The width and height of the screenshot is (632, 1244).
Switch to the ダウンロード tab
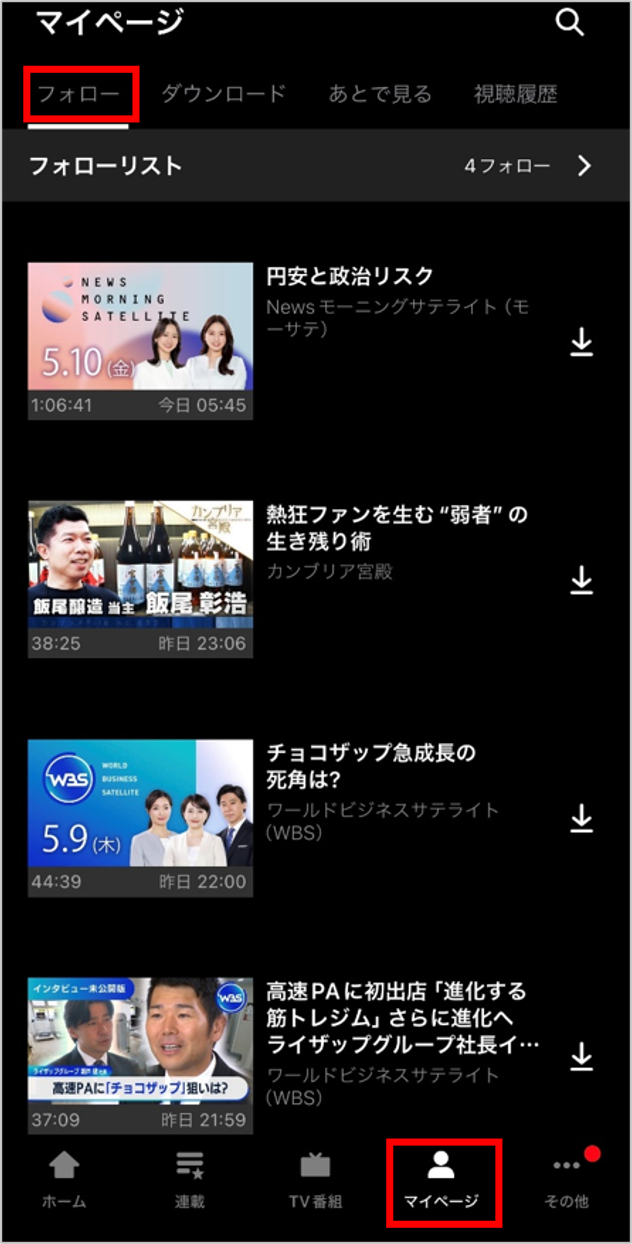tap(224, 95)
